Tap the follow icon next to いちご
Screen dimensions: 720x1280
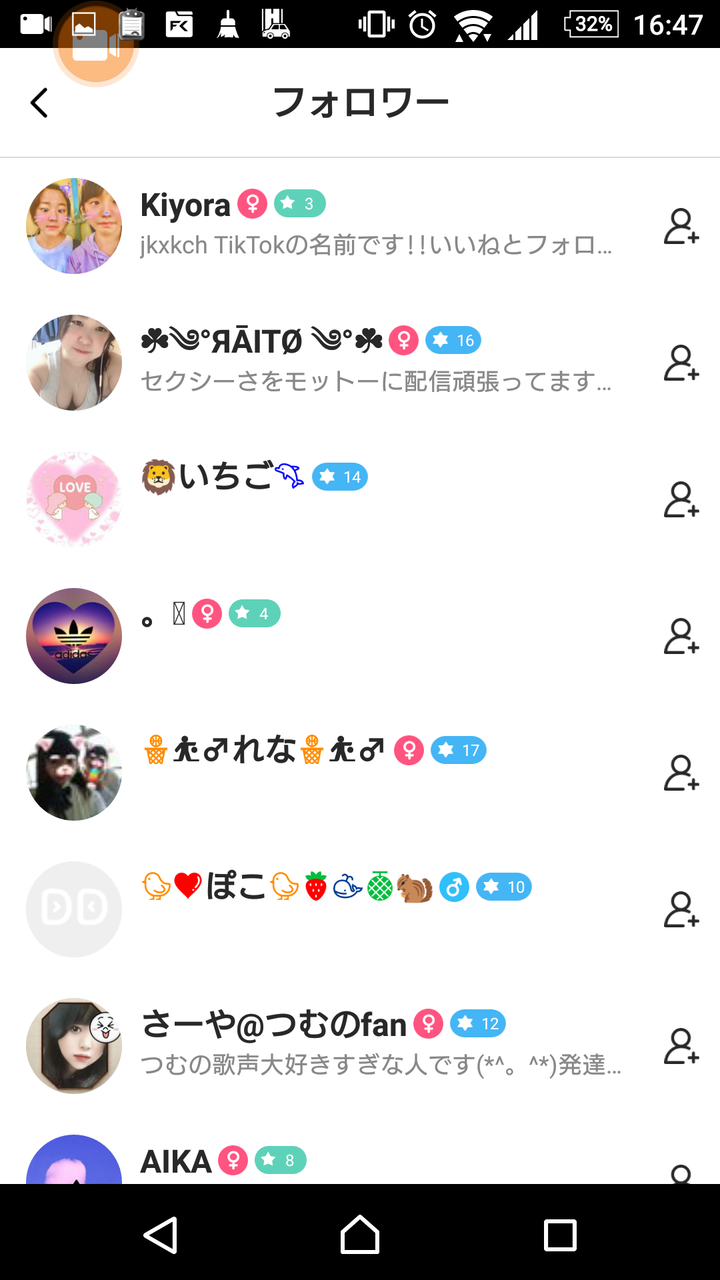(681, 500)
